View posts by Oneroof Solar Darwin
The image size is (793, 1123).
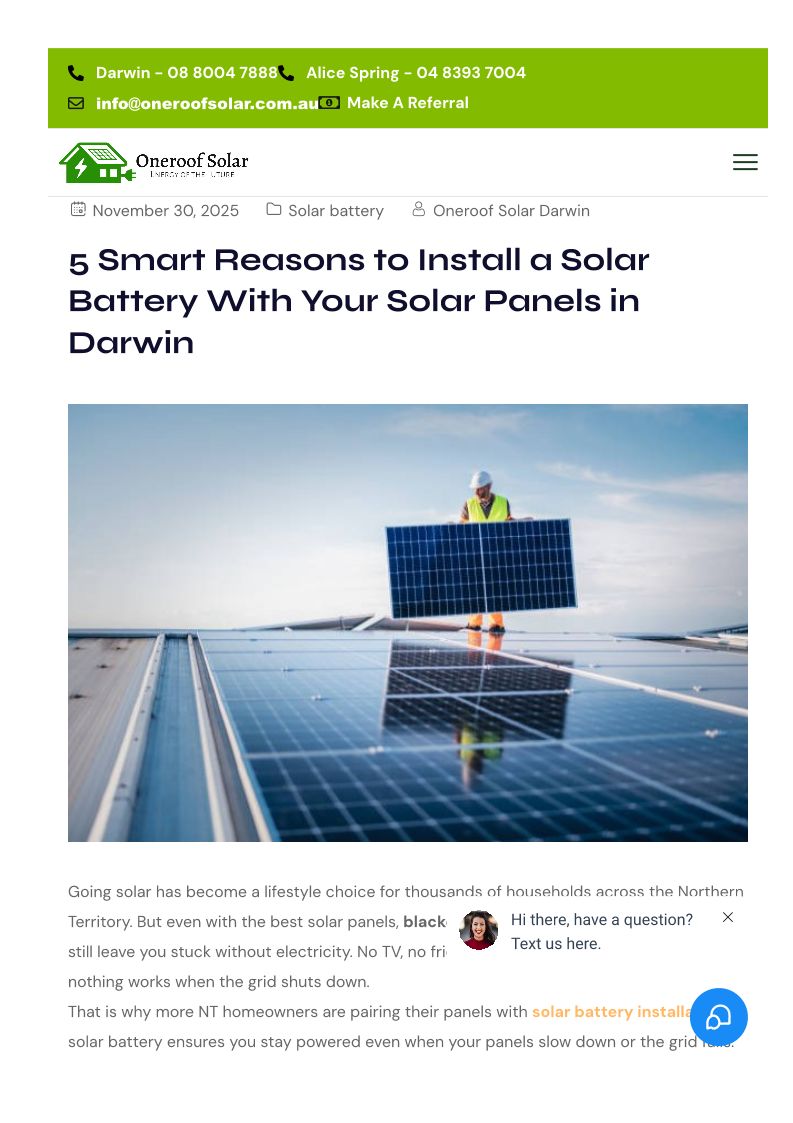(x=510, y=211)
